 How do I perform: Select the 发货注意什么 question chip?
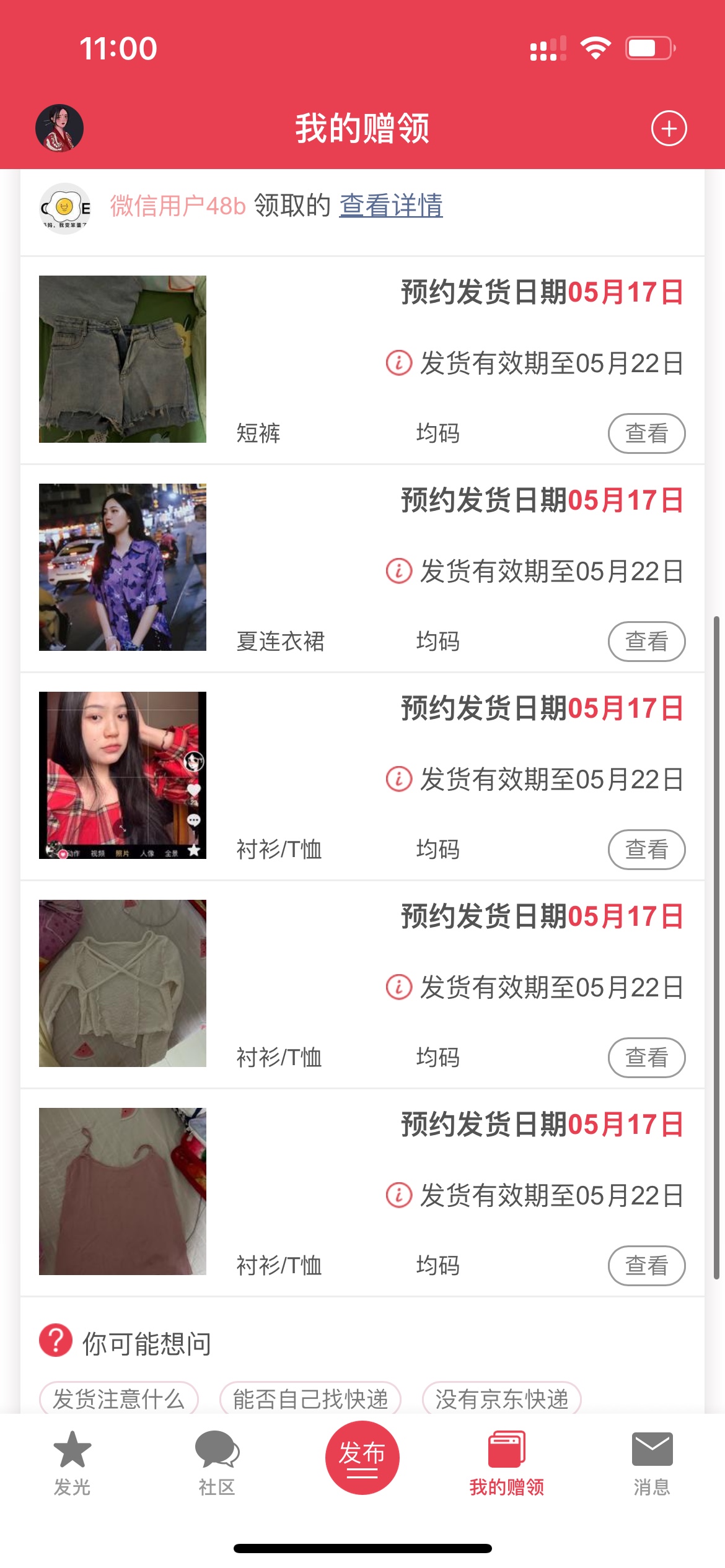coord(118,1398)
